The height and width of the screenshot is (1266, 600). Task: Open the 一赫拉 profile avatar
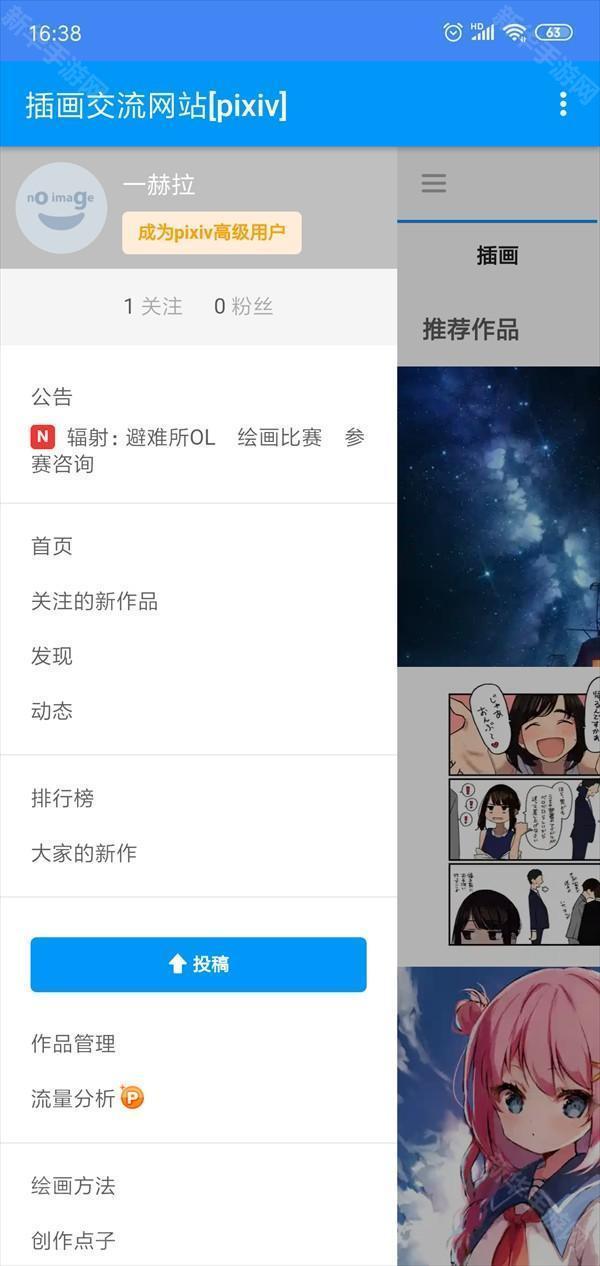tap(61, 208)
